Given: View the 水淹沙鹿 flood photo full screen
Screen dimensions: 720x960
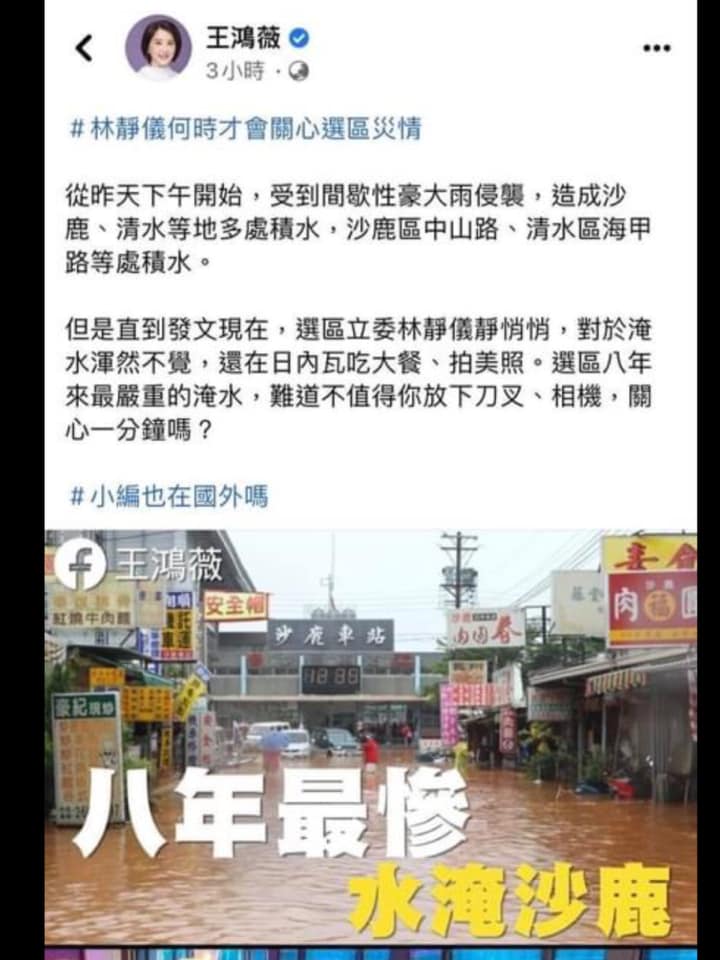Looking at the screenshot, I should click(370, 740).
